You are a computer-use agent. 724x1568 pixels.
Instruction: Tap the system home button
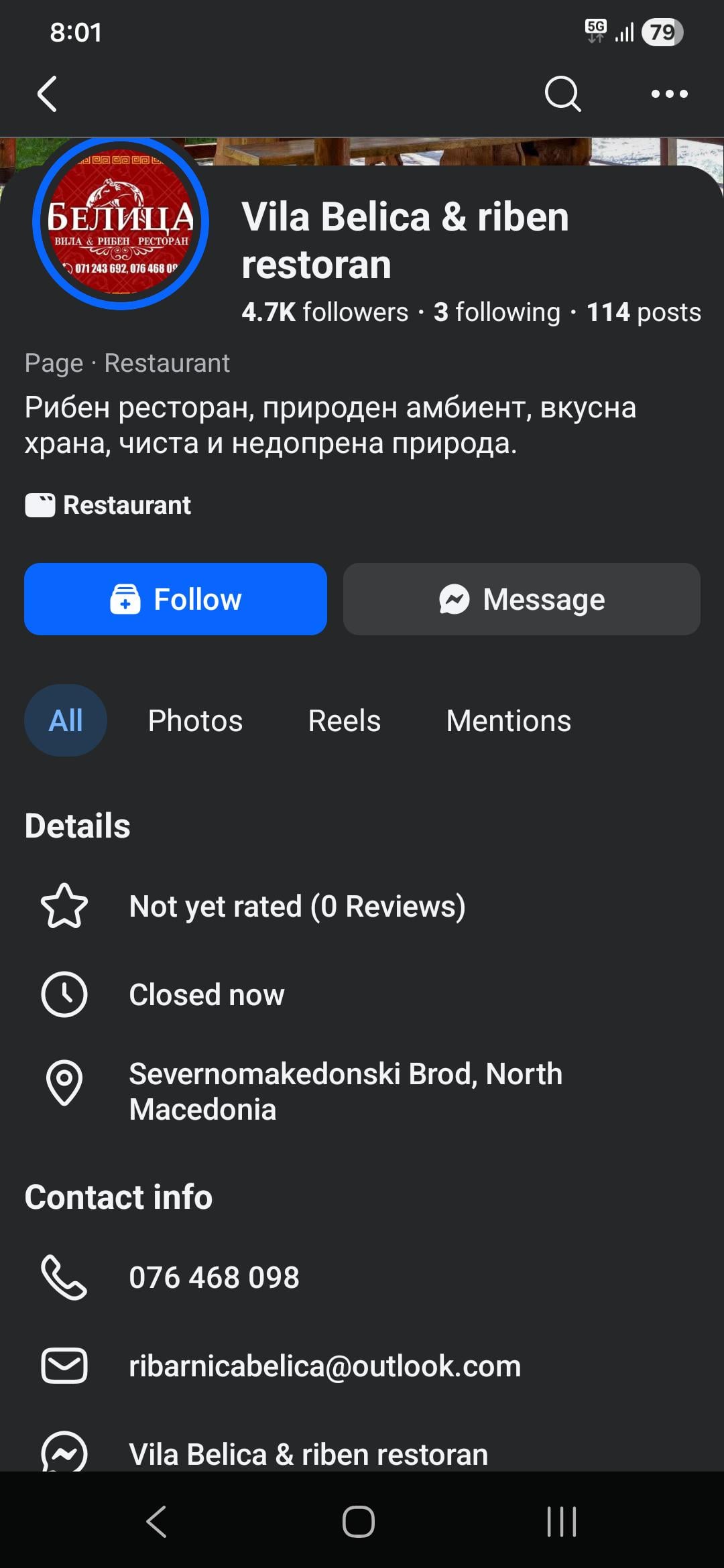coord(359,1521)
